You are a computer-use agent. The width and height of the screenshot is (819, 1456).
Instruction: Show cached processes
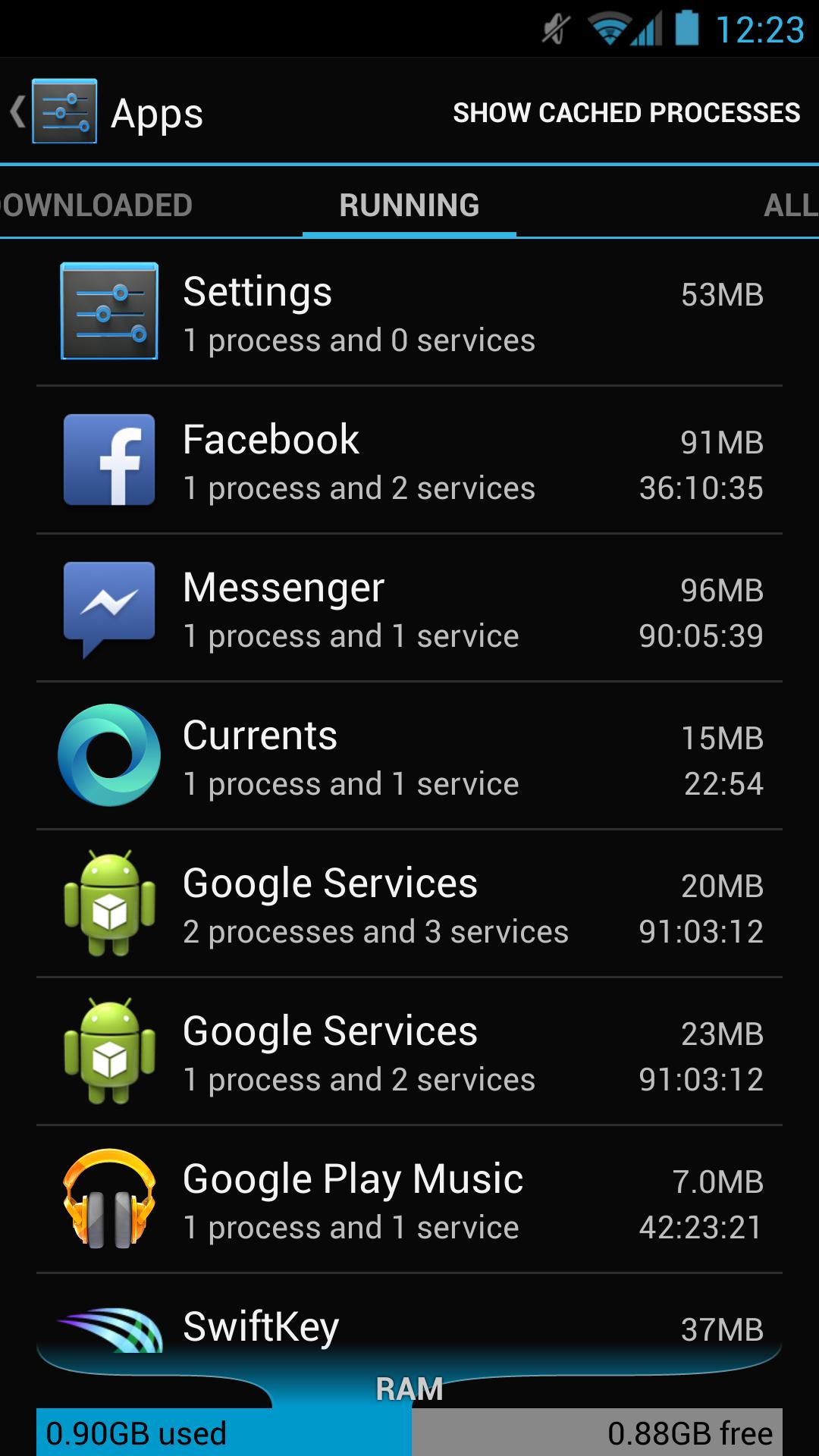pos(626,112)
